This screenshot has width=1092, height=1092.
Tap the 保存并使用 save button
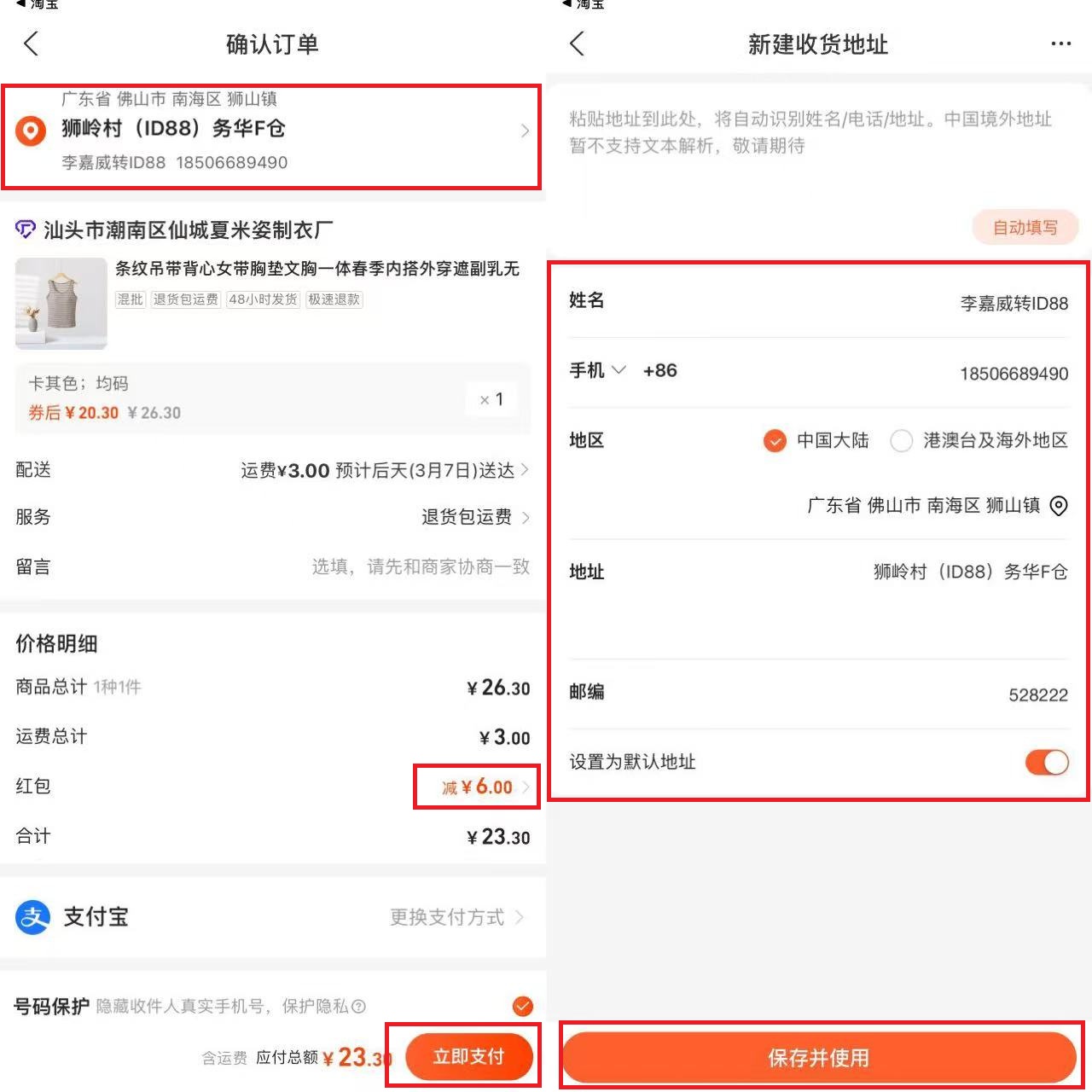coord(818,1058)
